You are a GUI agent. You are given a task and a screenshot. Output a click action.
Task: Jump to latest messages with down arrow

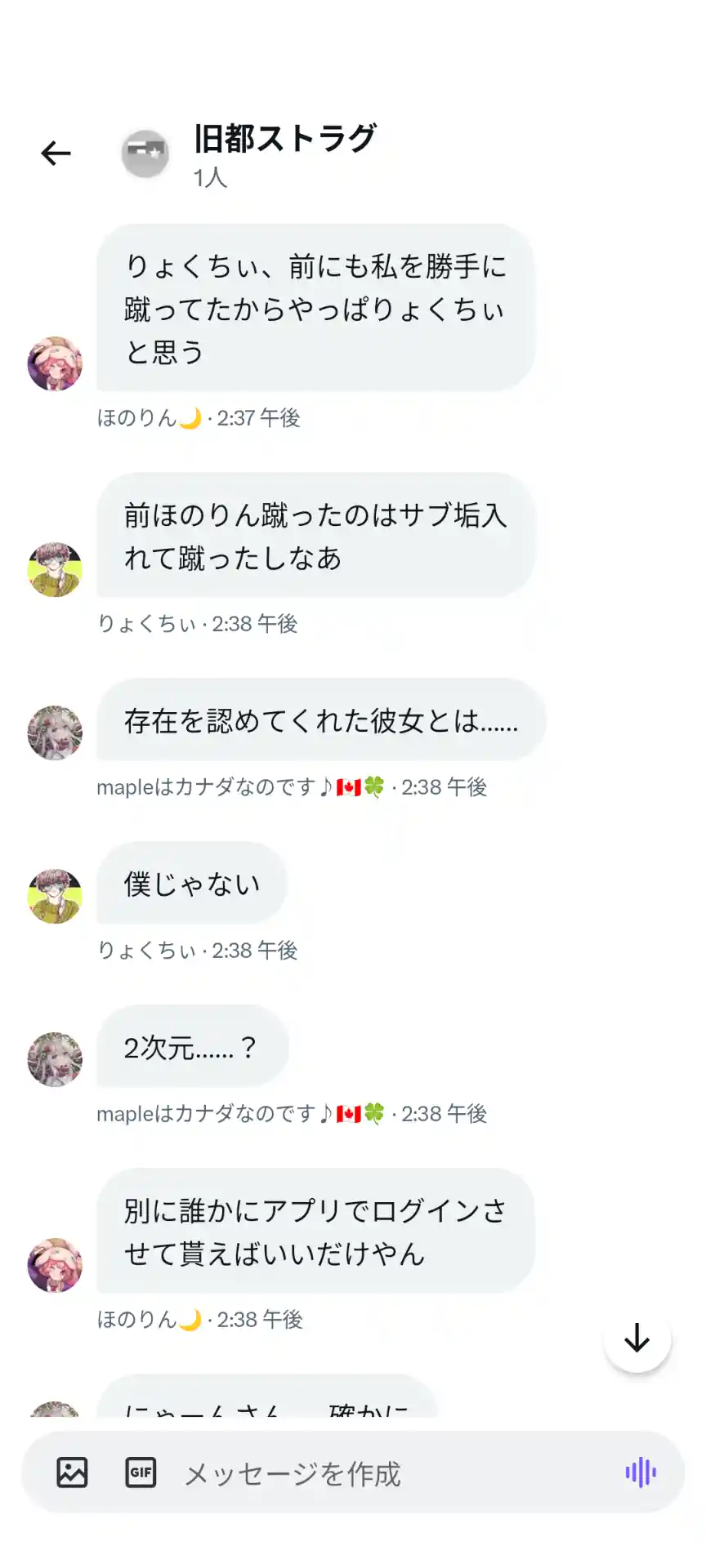[637, 1339]
